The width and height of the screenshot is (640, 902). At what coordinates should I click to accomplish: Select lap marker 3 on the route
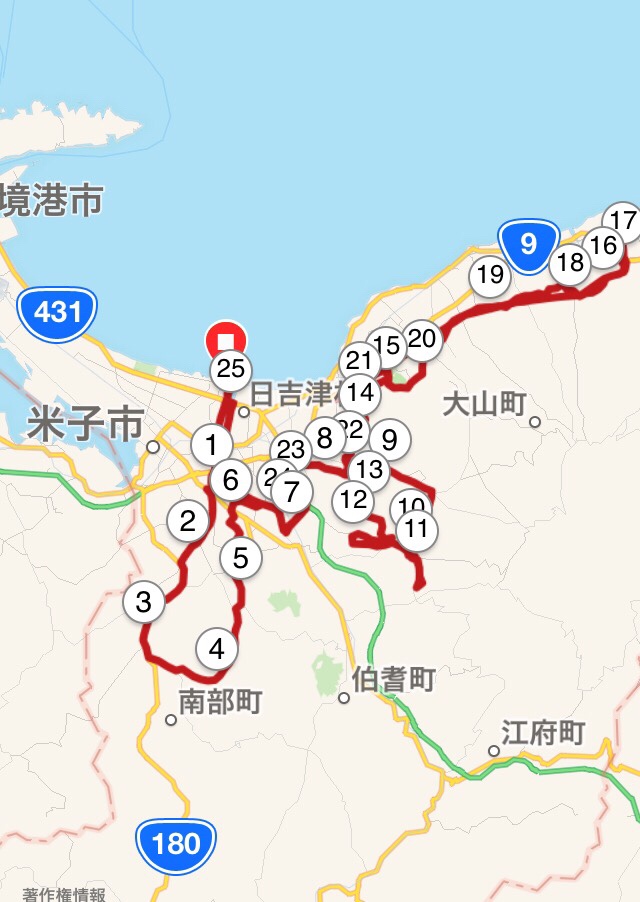[144, 602]
